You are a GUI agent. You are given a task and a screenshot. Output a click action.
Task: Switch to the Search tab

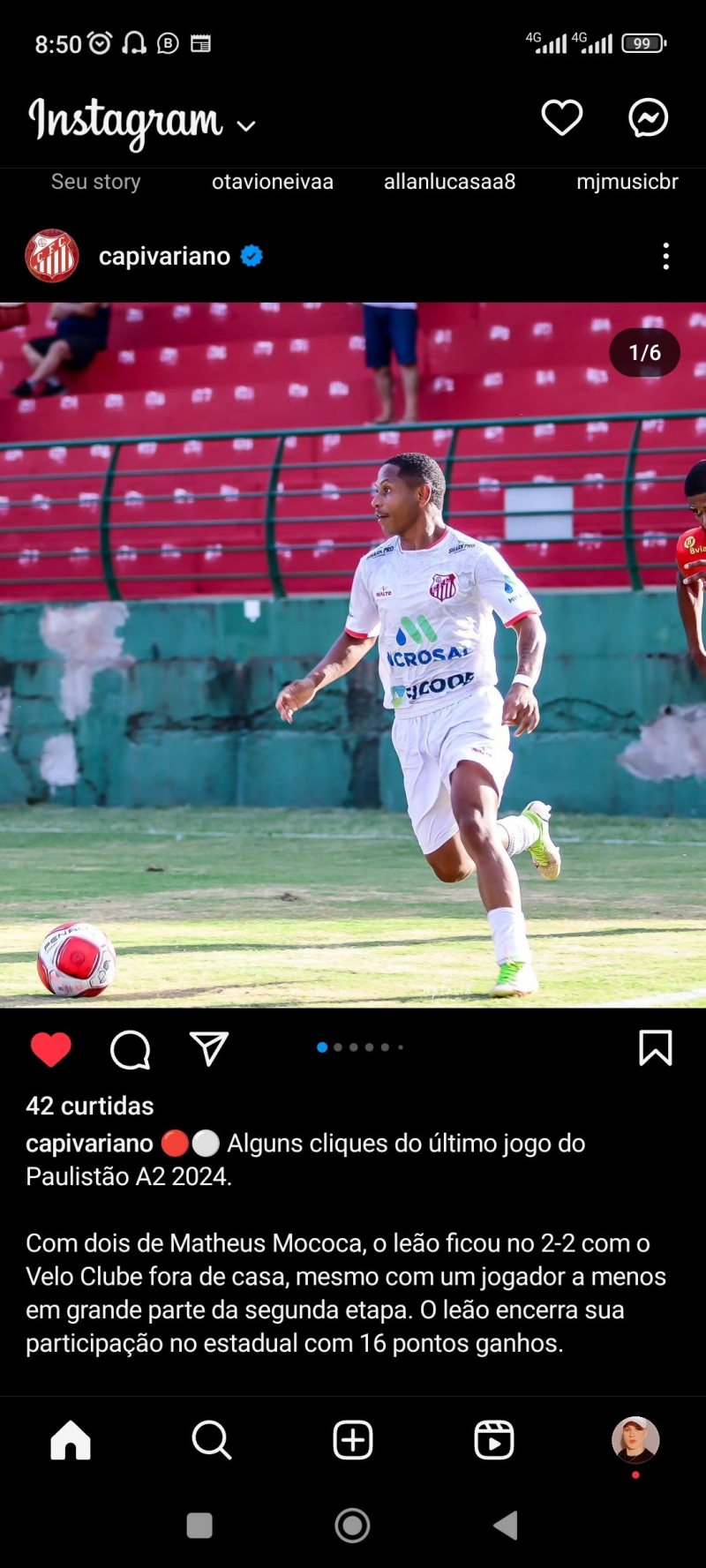click(x=212, y=1440)
